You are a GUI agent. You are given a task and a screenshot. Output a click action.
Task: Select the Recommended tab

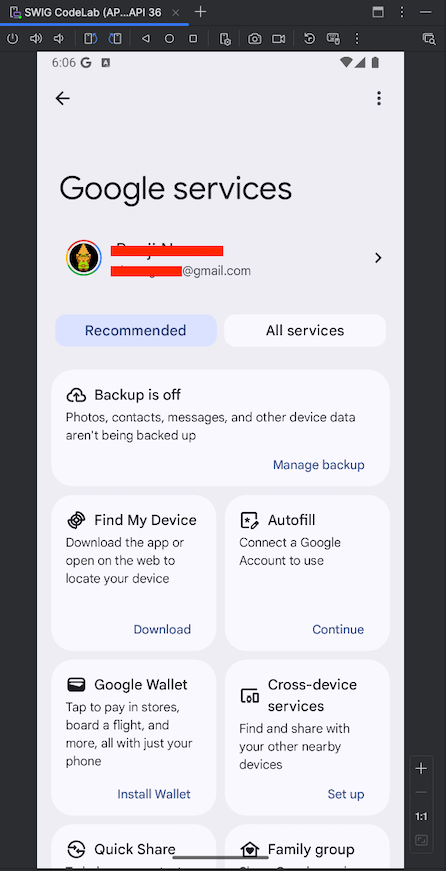(x=136, y=331)
